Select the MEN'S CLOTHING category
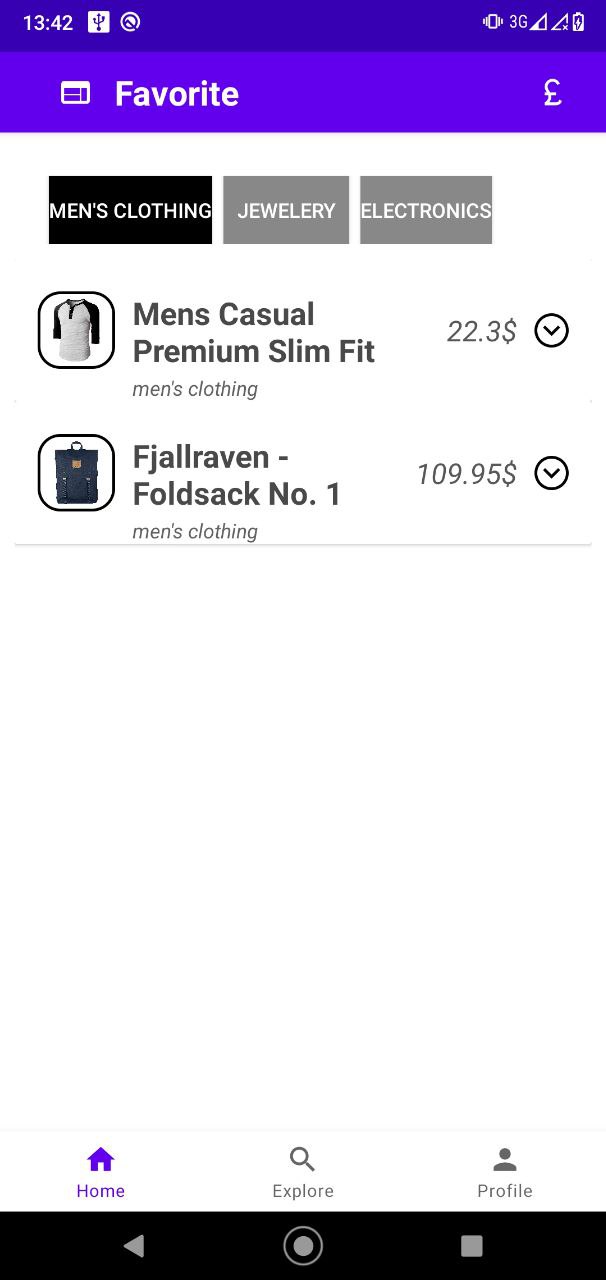The image size is (606, 1280). 130,210
